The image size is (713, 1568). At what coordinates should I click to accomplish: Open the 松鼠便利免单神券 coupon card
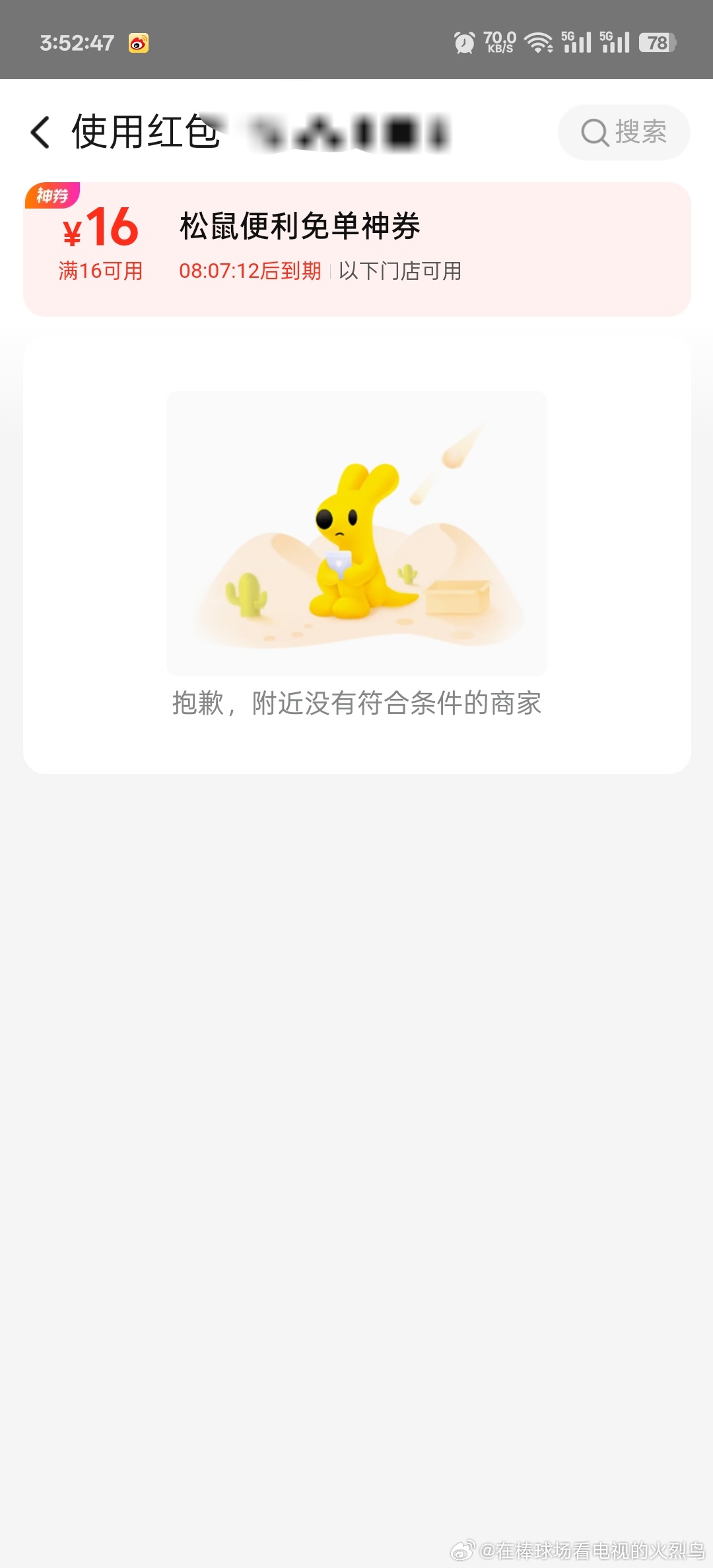click(x=356, y=249)
